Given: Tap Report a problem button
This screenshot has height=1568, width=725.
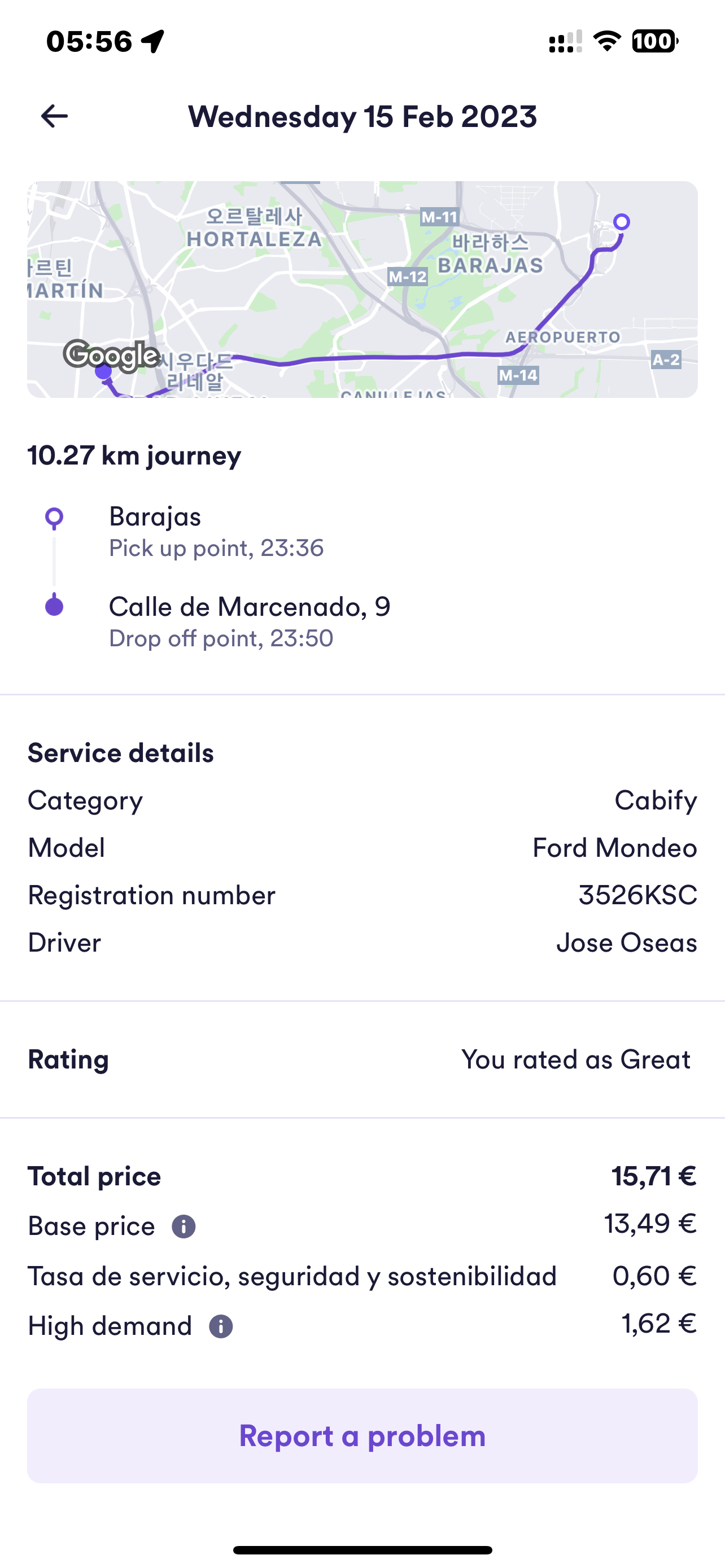Looking at the screenshot, I should [362, 1436].
